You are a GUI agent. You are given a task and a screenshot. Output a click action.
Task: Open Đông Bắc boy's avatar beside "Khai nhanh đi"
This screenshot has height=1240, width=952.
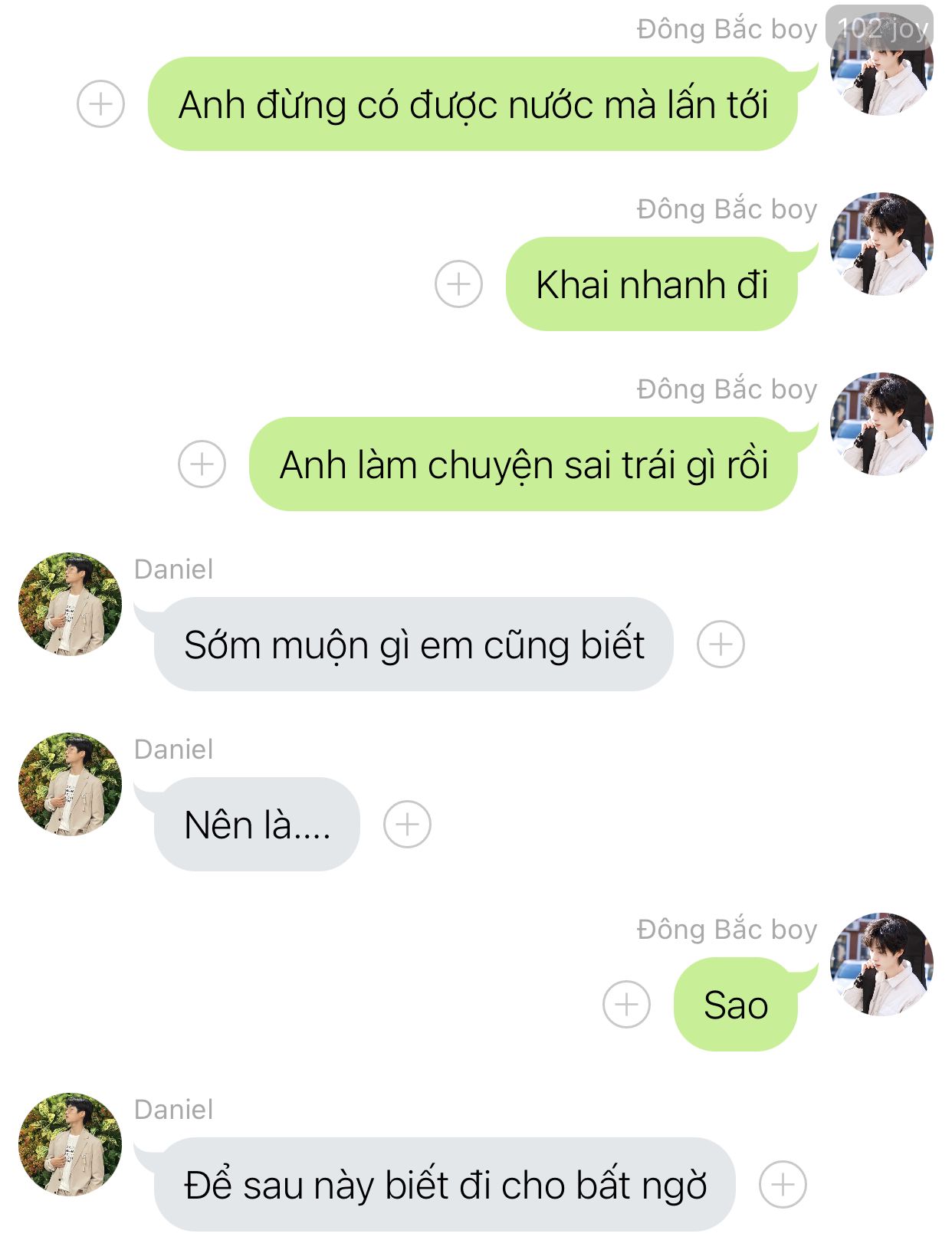(x=881, y=244)
